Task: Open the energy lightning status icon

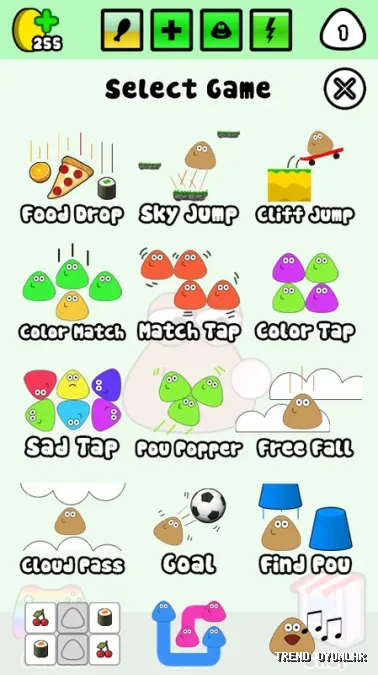Action: [271, 30]
